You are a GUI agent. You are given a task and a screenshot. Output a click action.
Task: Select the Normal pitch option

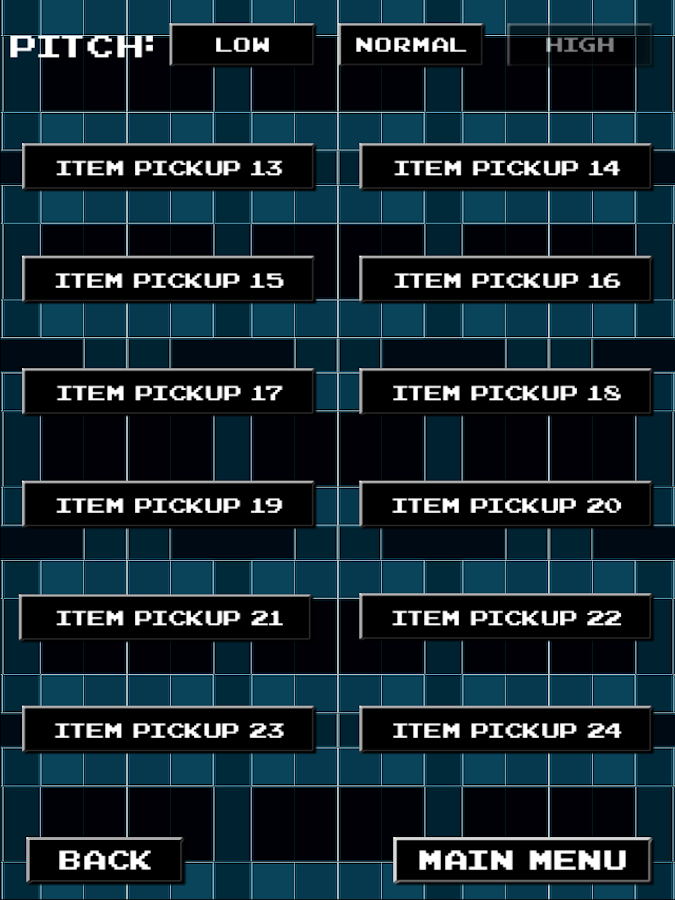click(410, 45)
